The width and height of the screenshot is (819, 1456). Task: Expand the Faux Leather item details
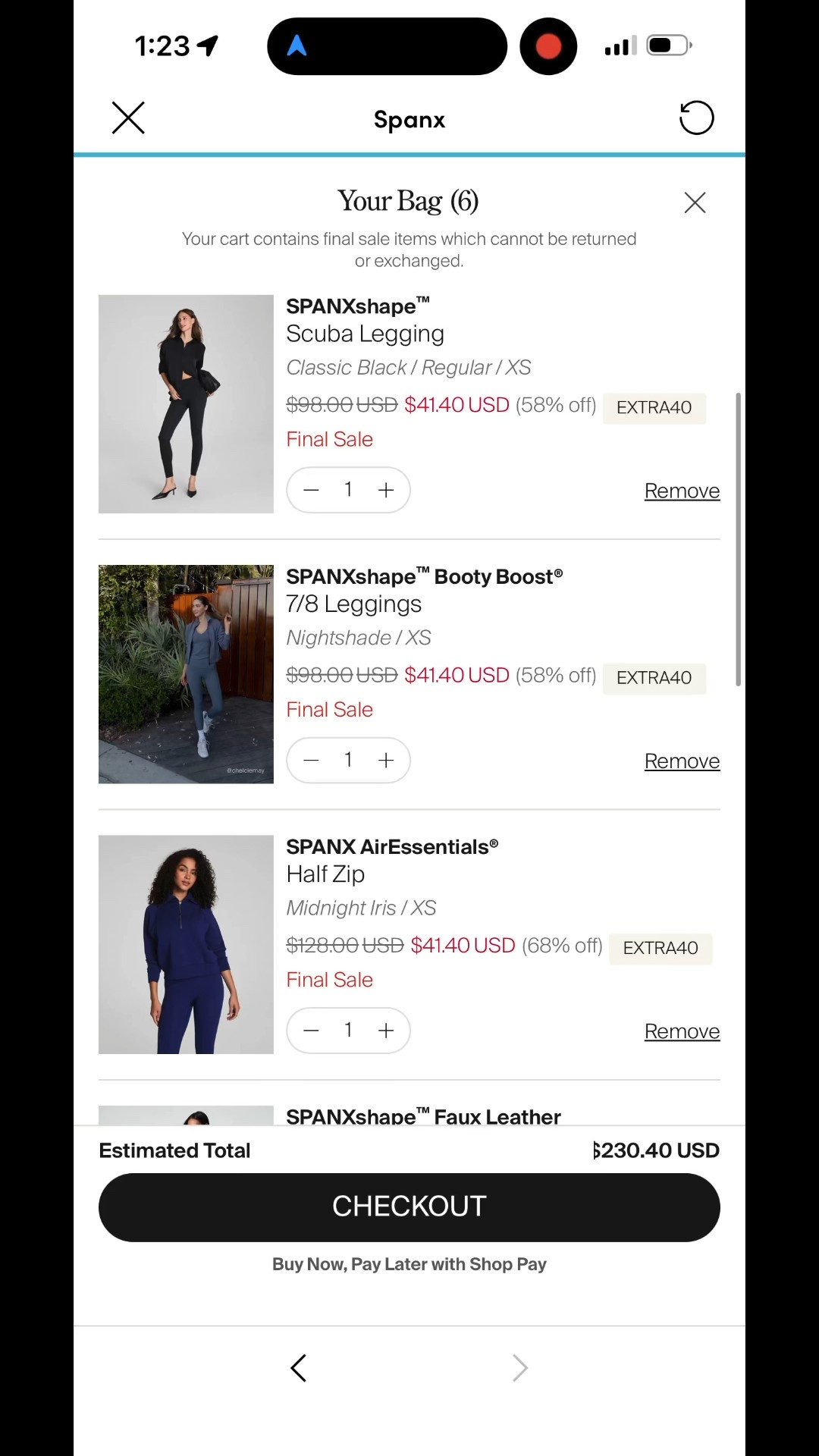point(422,1116)
